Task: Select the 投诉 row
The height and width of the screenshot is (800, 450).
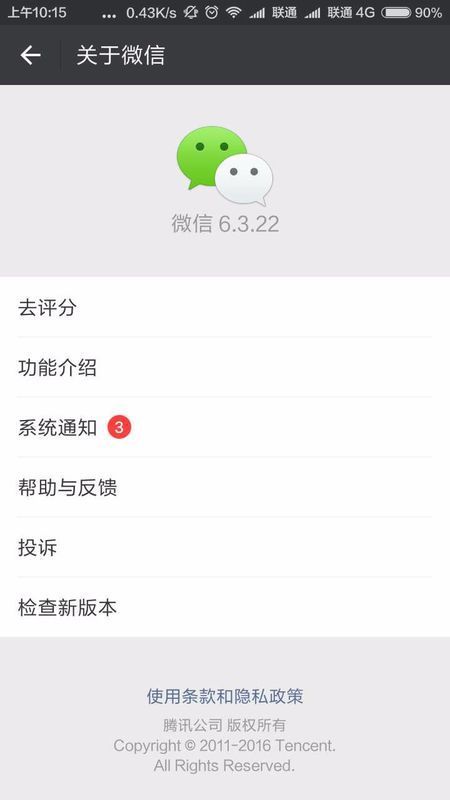Action: click(225, 547)
